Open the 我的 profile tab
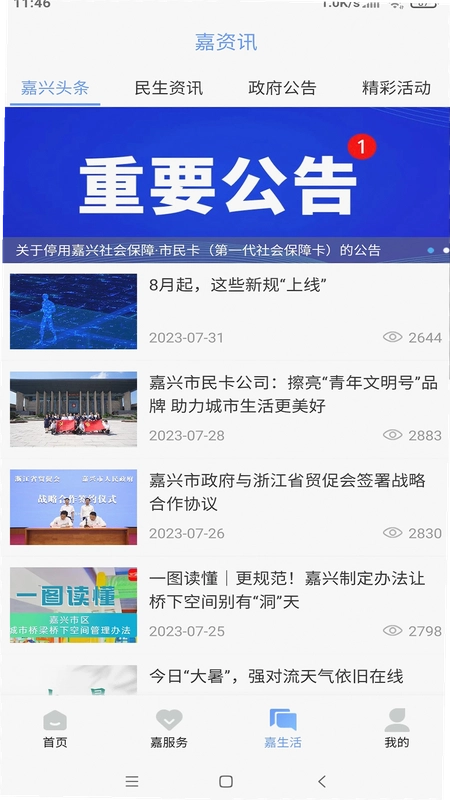This screenshot has height=800, width=450. point(396,729)
